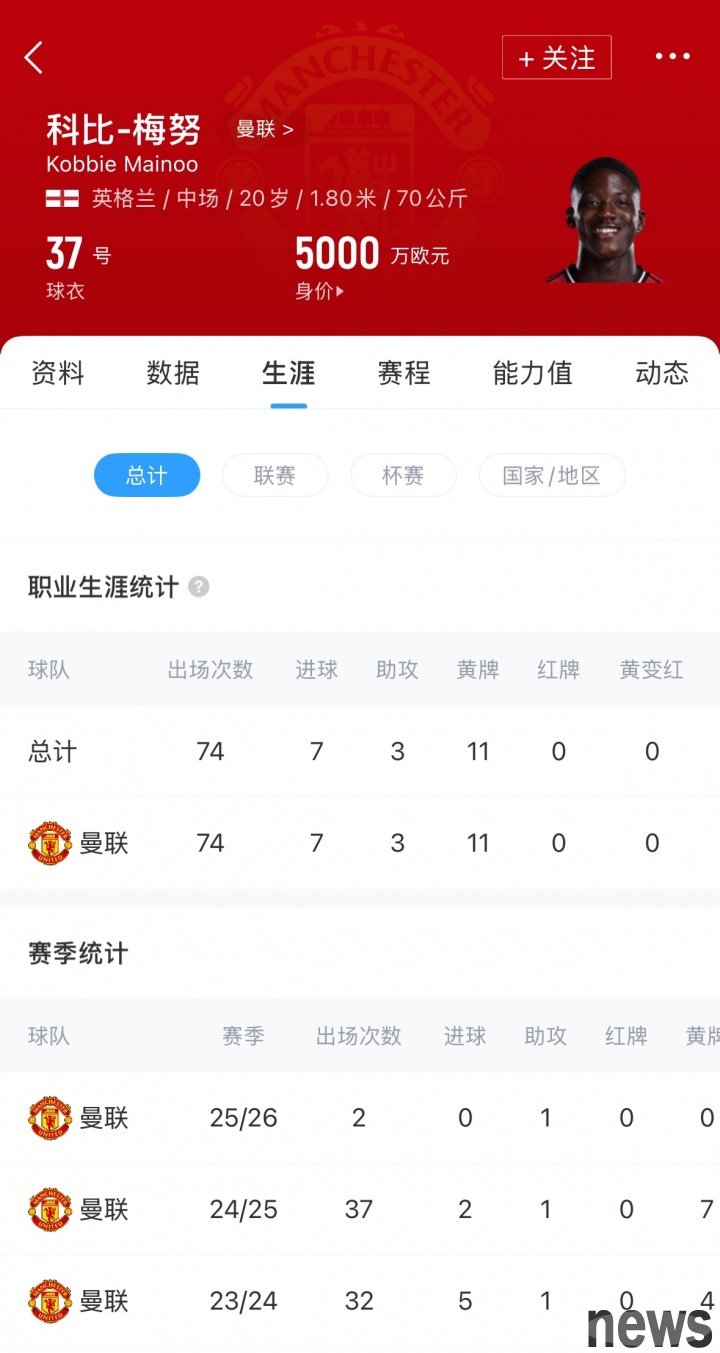
Task: Switch to the 动态 tab
Action: pyautogui.click(x=662, y=374)
